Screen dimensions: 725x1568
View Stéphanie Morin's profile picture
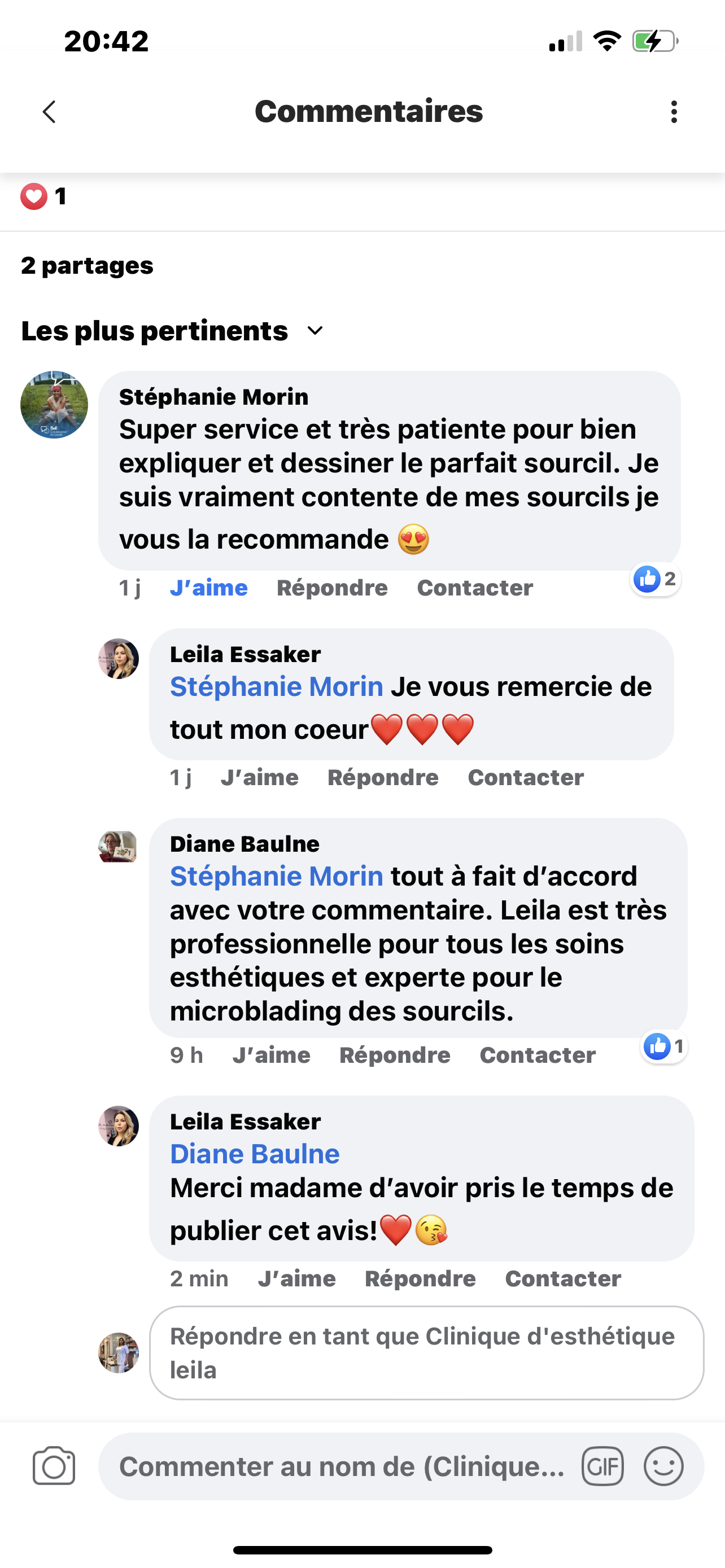[x=54, y=405]
